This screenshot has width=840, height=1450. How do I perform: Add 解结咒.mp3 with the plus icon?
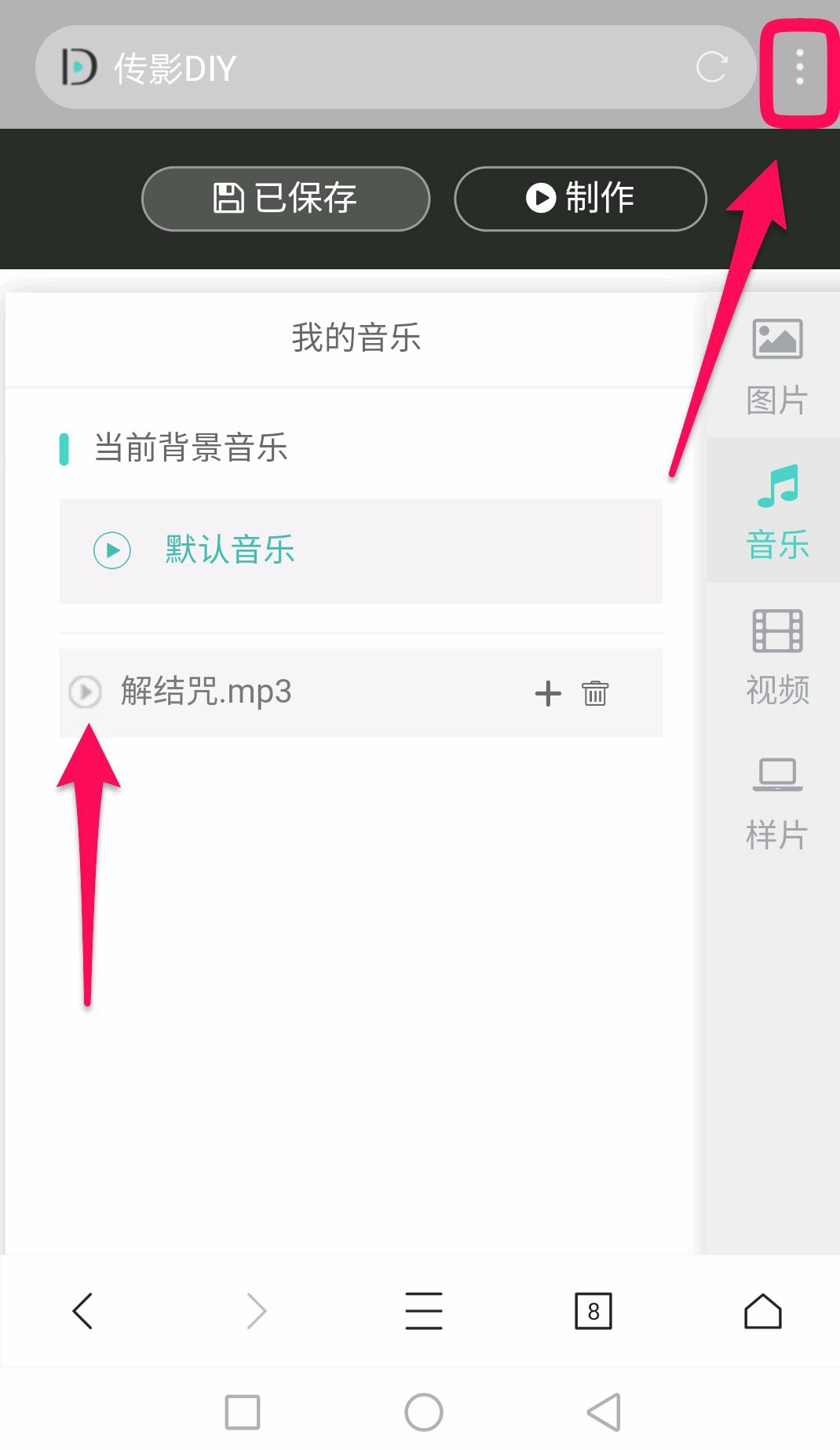click(548, 693)
